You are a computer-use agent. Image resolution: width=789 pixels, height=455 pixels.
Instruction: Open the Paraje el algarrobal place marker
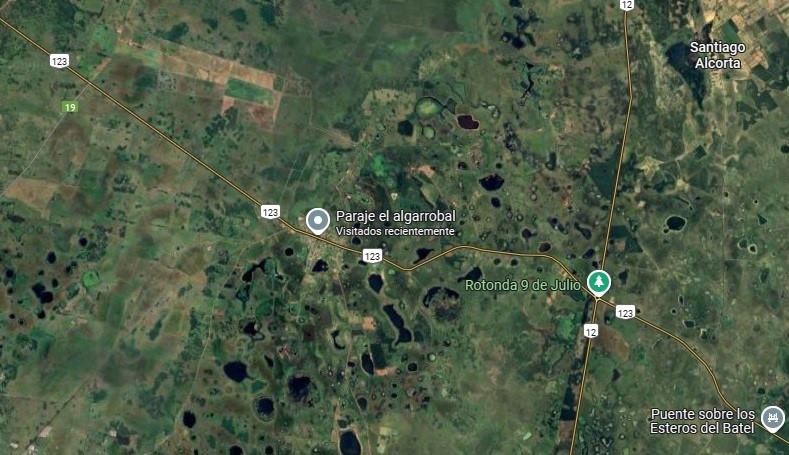[318, 220]
